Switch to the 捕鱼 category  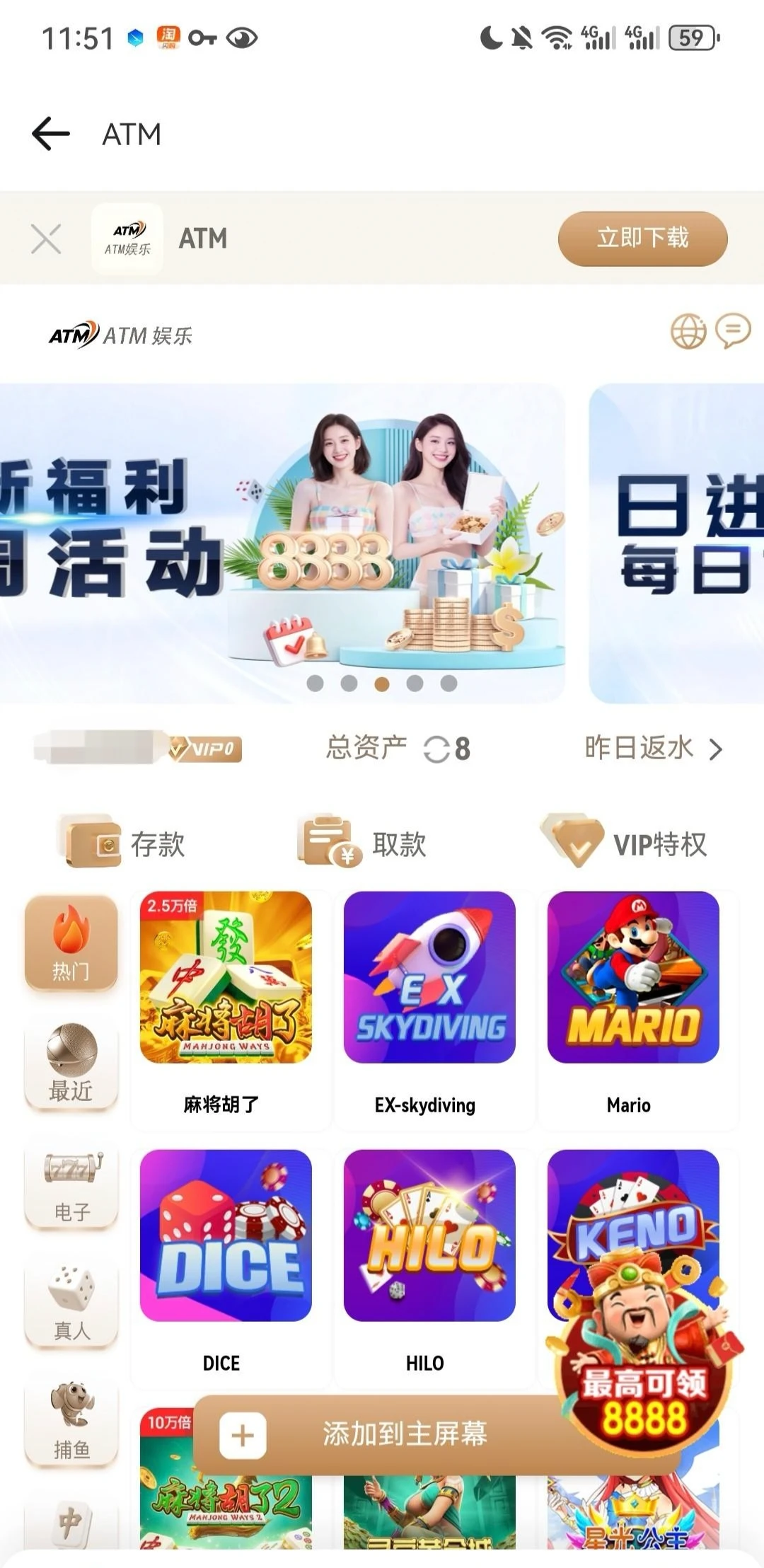pyautogui.click(x=71, y=1422)
